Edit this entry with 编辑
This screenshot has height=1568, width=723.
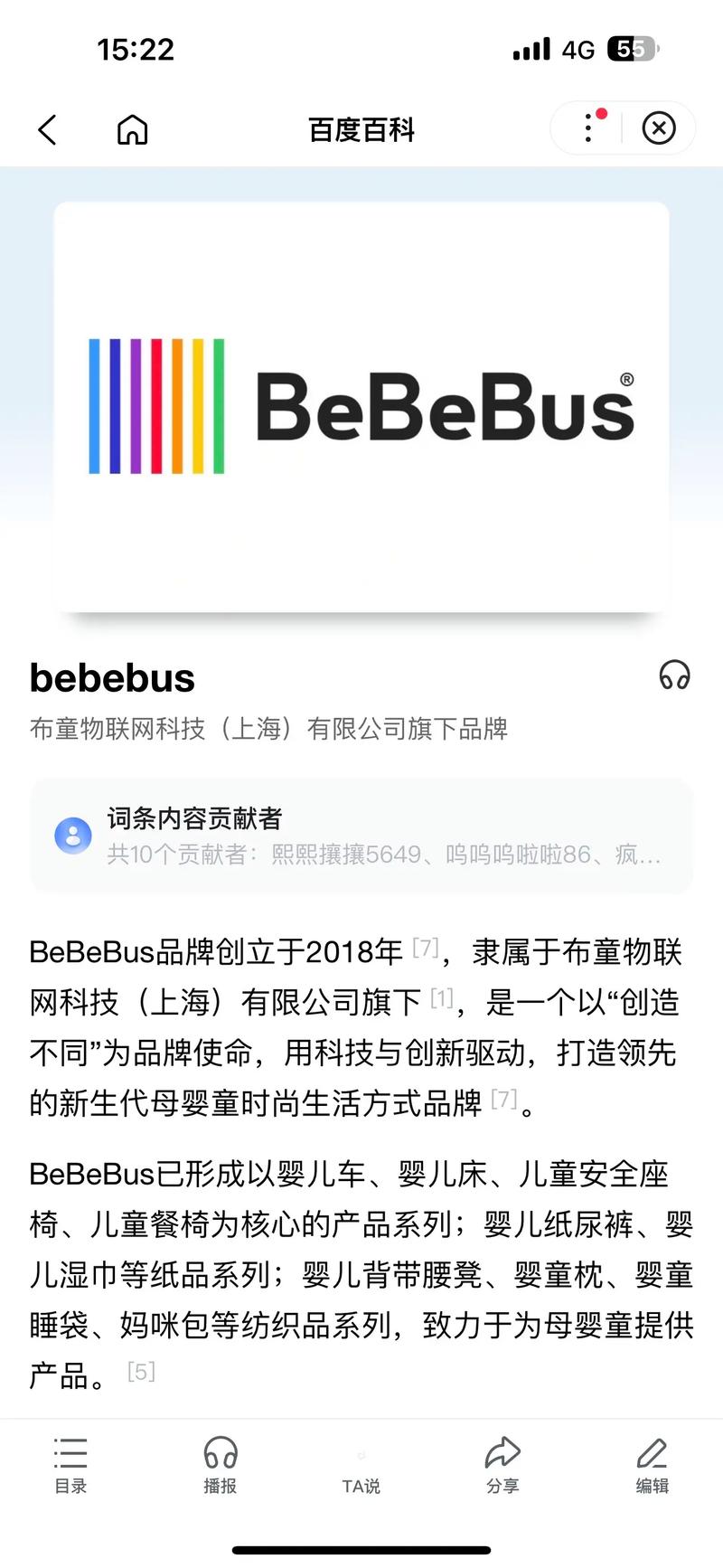pos(652,1466)
